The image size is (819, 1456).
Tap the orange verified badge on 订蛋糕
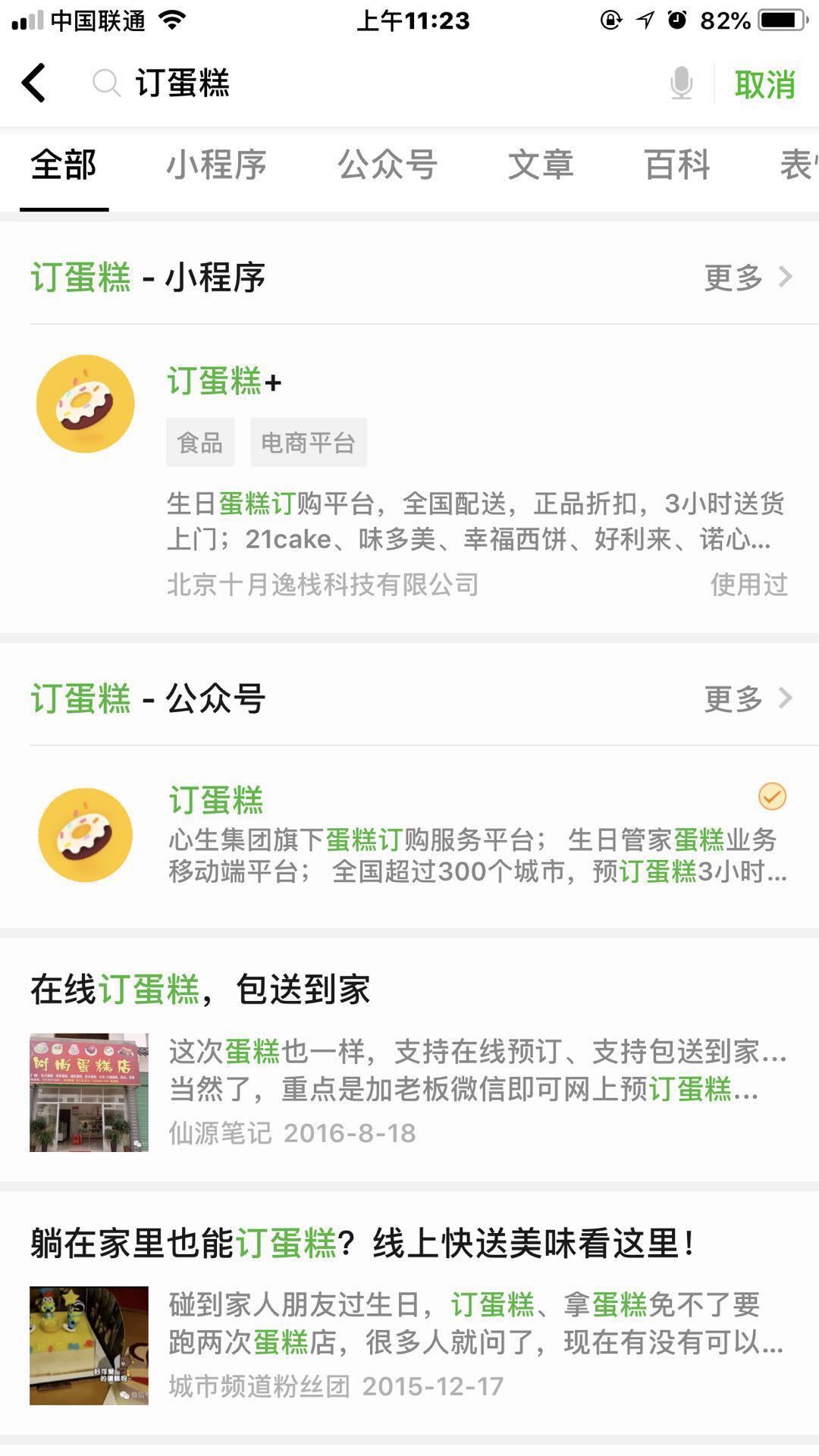coord(771,795)
